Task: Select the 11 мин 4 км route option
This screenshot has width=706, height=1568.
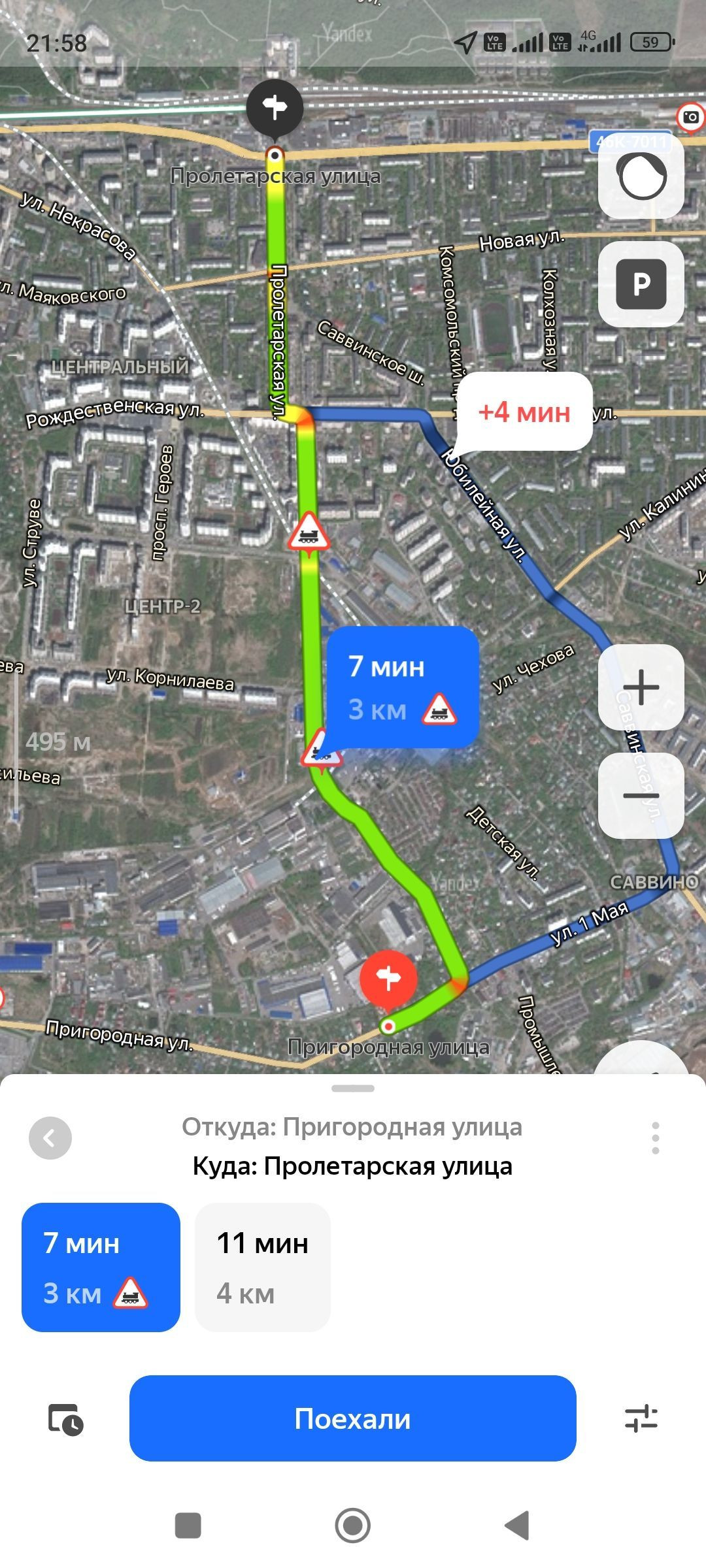Action: click(262, 1267)
